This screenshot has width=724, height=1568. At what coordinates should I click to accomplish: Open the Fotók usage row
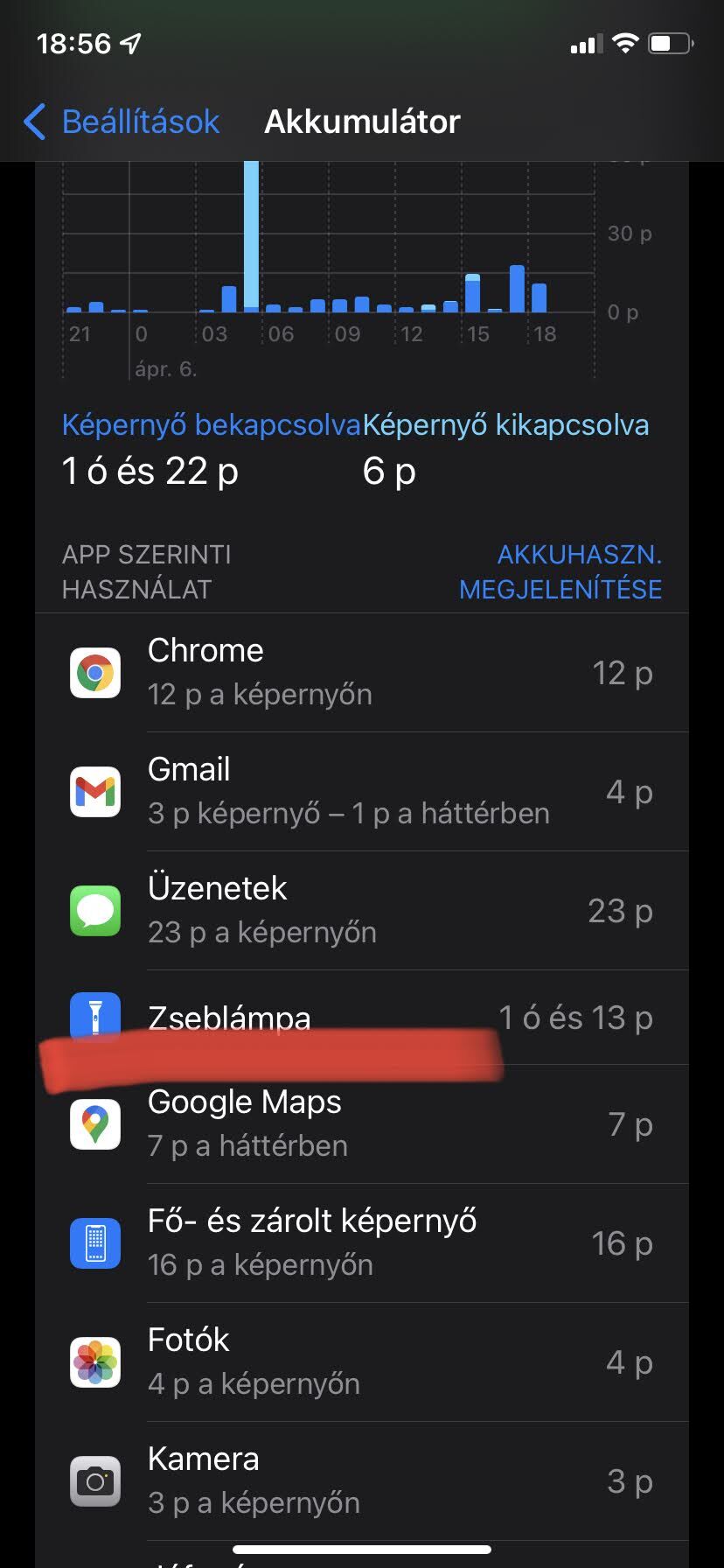pos(362,1361)
